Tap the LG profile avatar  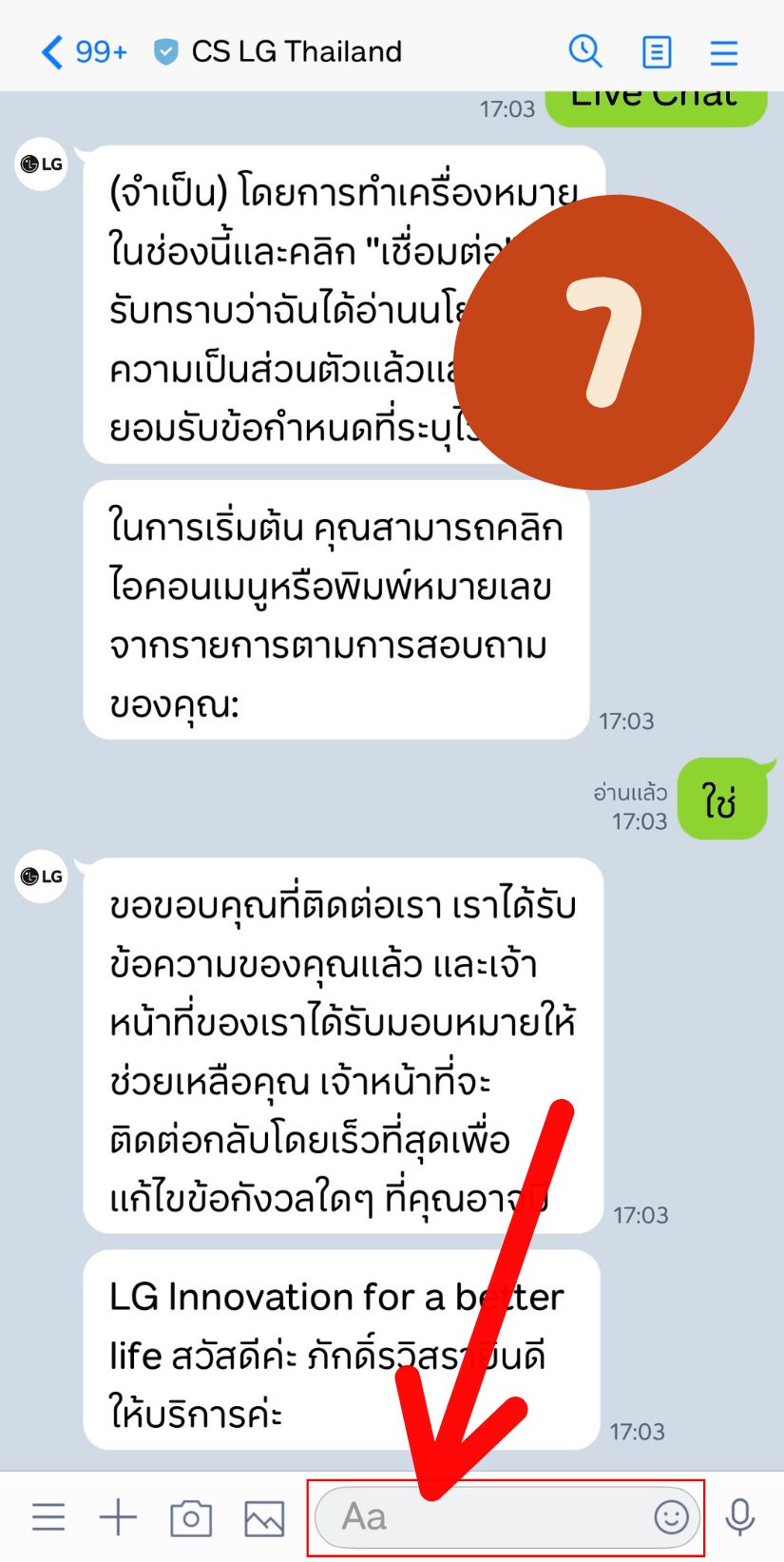[42, 164]
